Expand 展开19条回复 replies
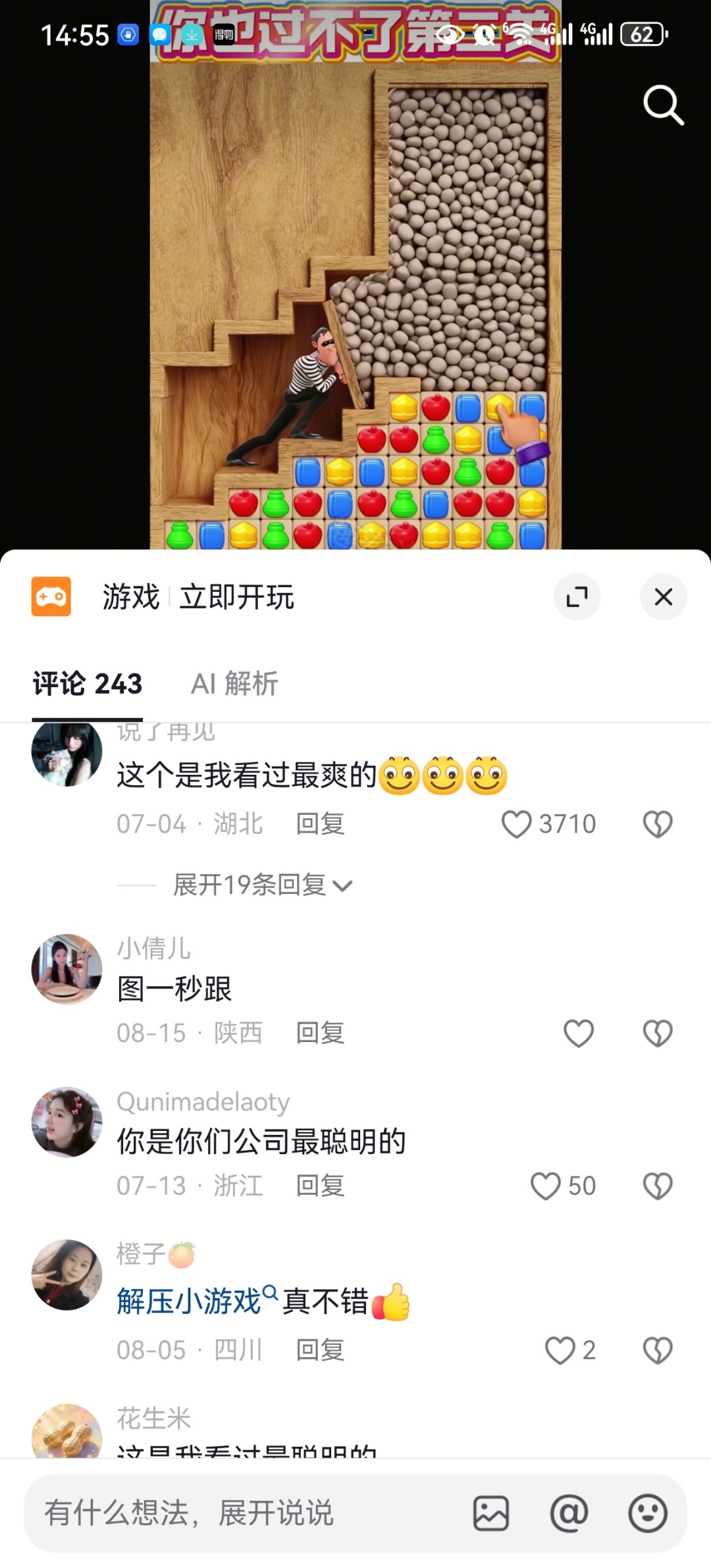The width and height of the screenshot is (711, 1568). (263, 885)
